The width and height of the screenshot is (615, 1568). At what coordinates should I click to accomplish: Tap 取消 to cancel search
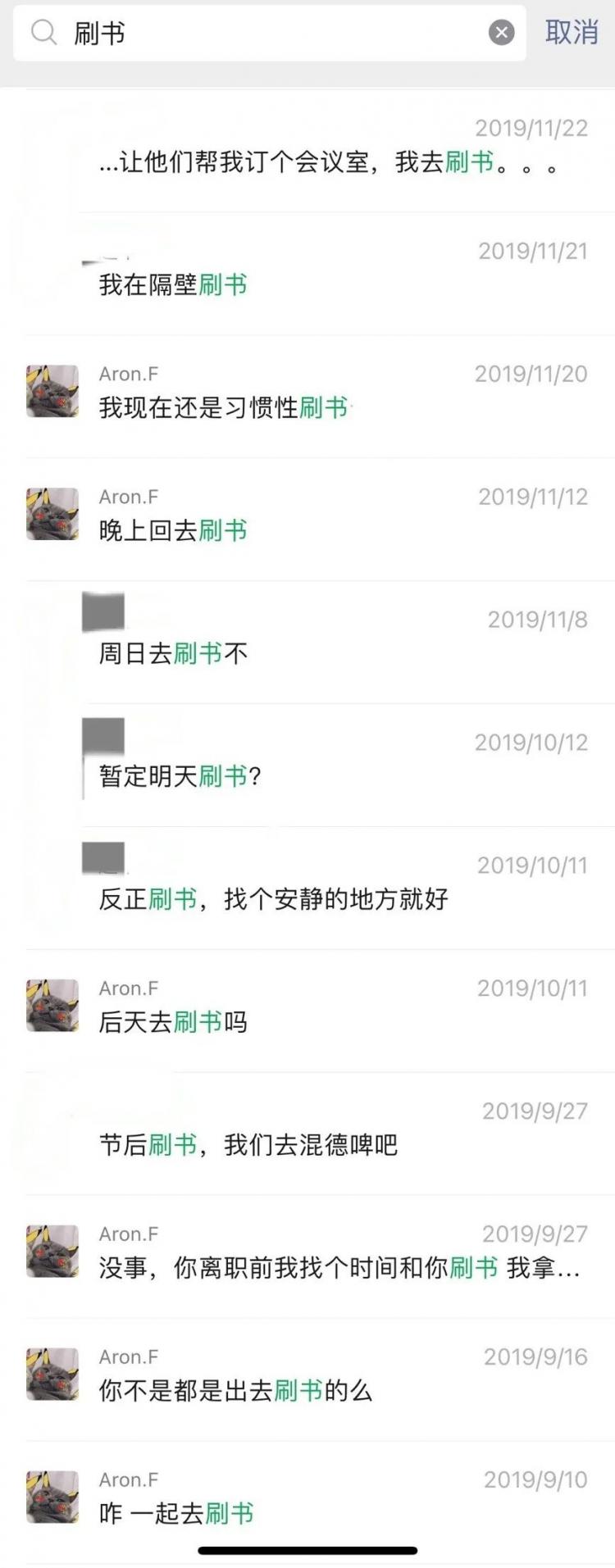(x=572, y=33)
